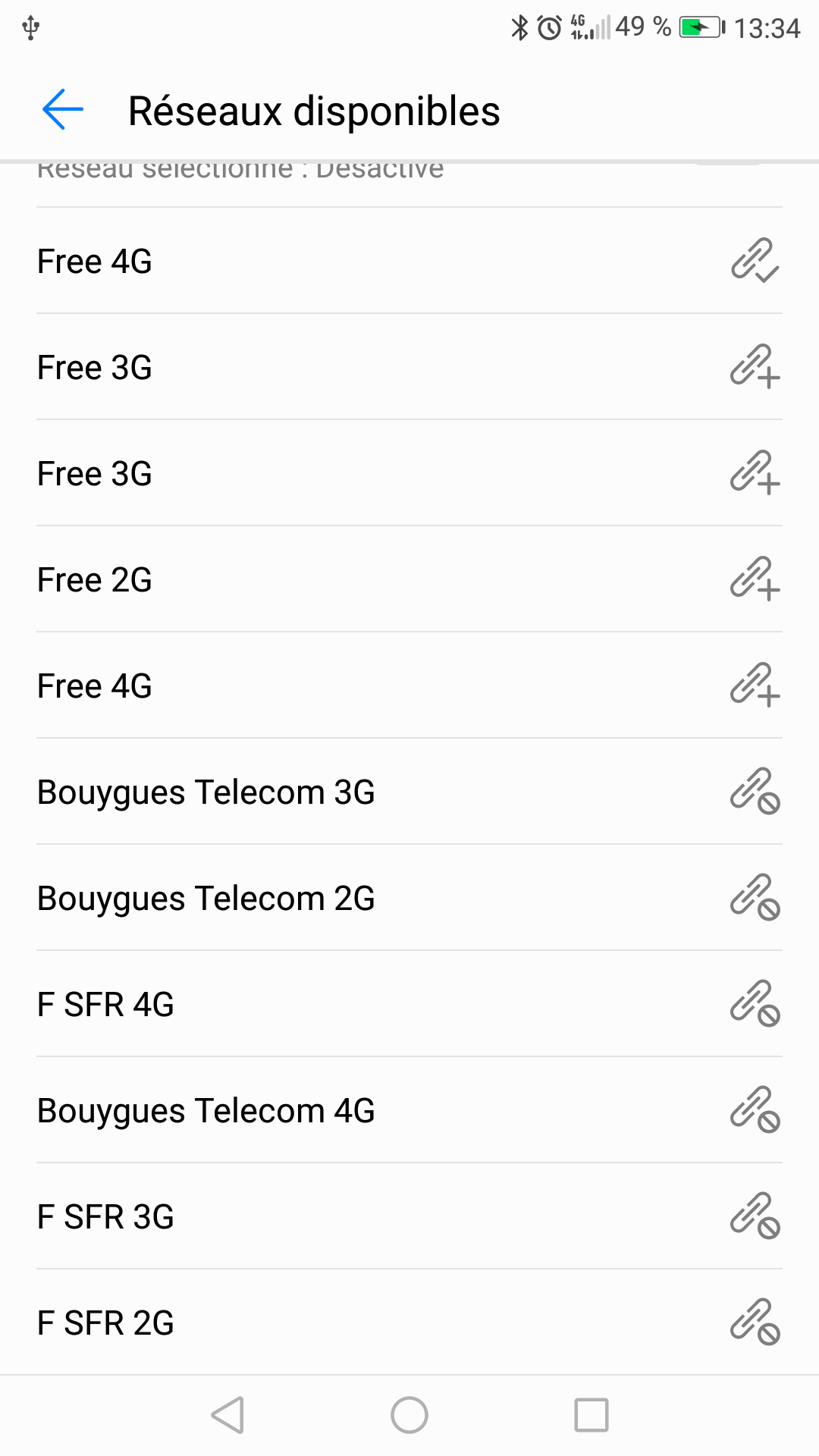Screen dimensions: 819x1456
Task: Tap the F SFR 2G network row
Action: [x=409, y=1323]
